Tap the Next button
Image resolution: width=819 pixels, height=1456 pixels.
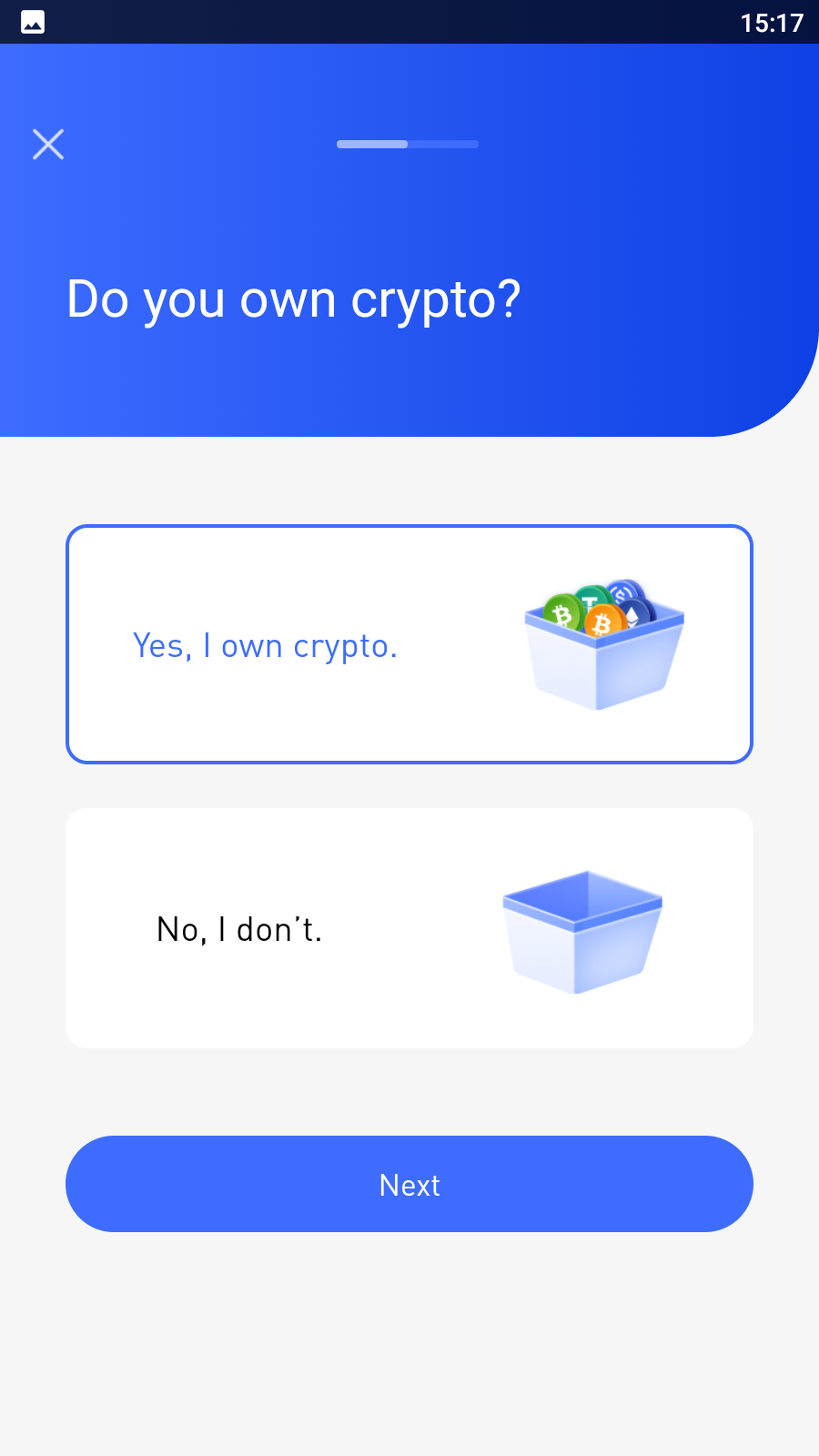[x=409, y=1184]
